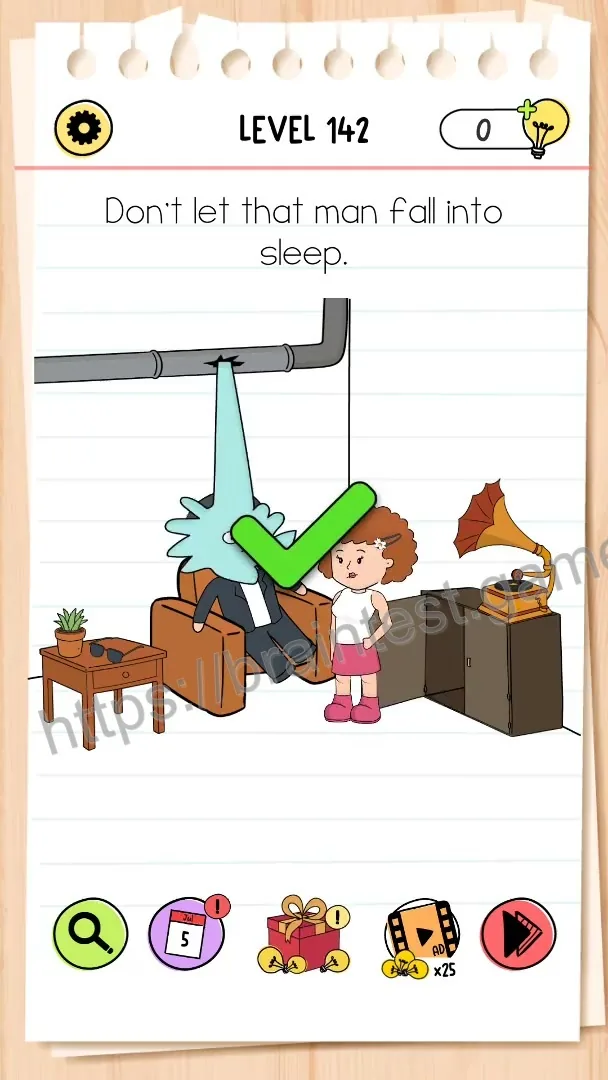The width and height of the screenshot is (608, 1080).
Task: Open the gift box offer
Action: 304,935
